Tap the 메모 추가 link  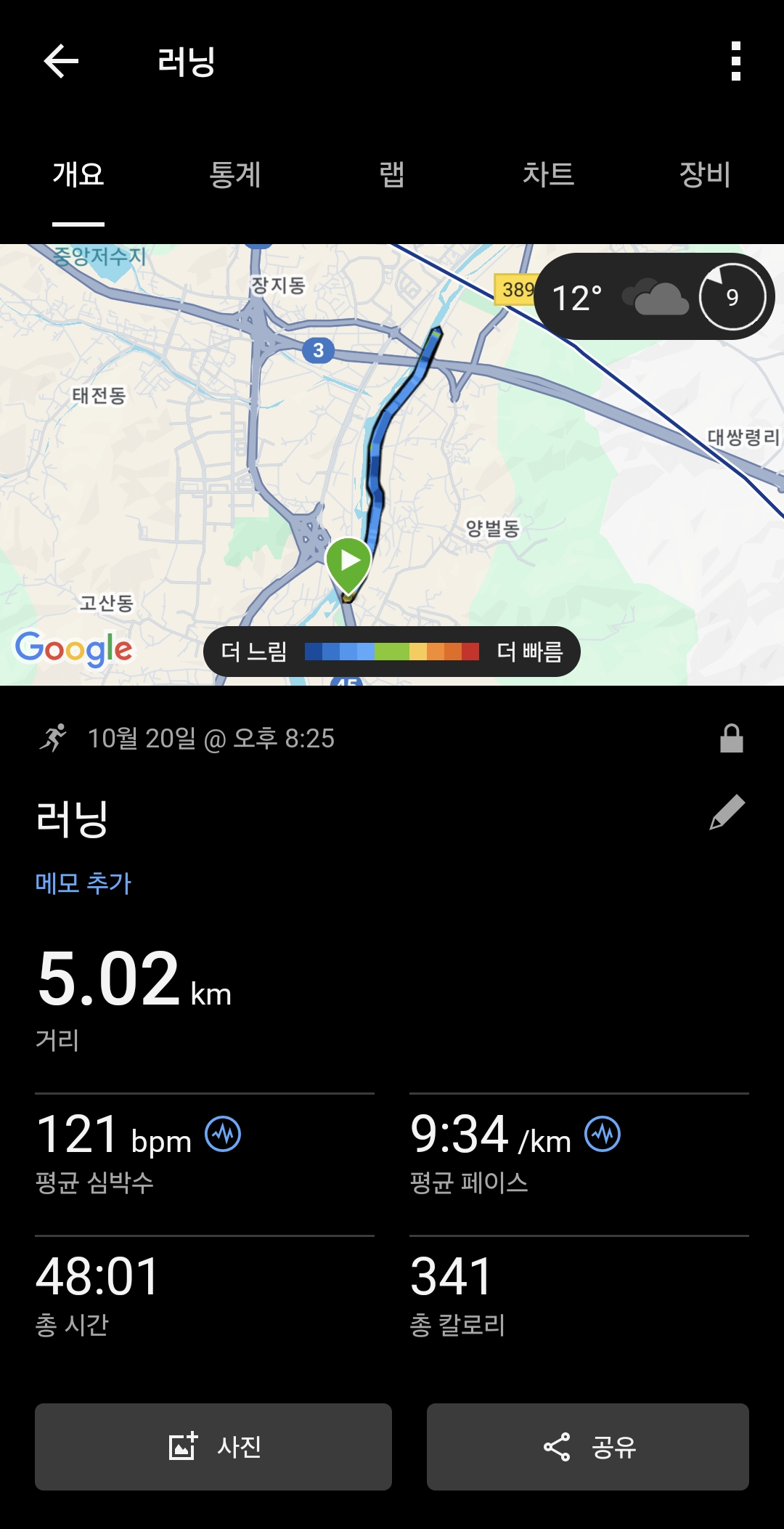pos(83,883)
